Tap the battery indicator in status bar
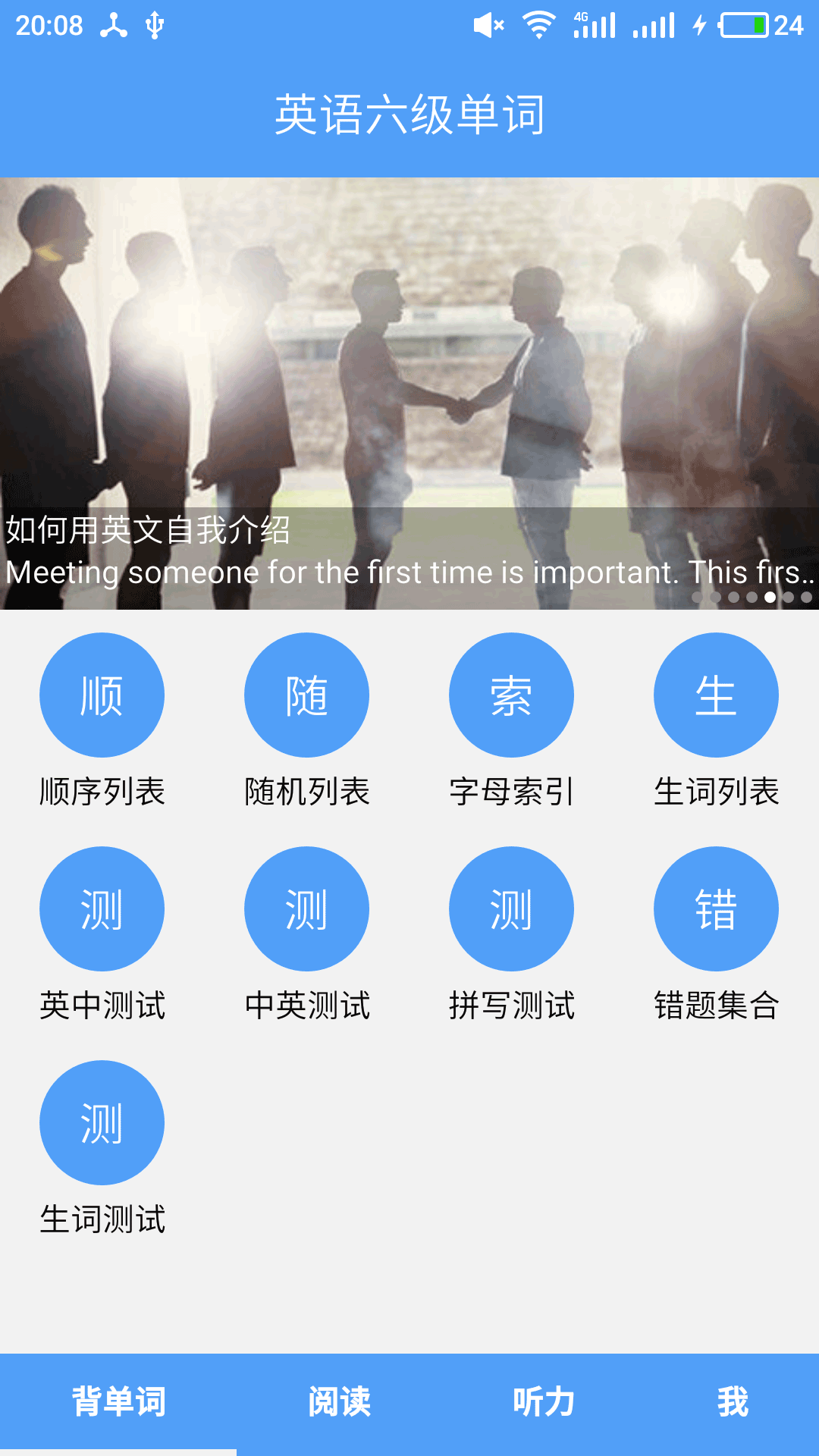Screen dimensions: 819x1456 point(746,25)
